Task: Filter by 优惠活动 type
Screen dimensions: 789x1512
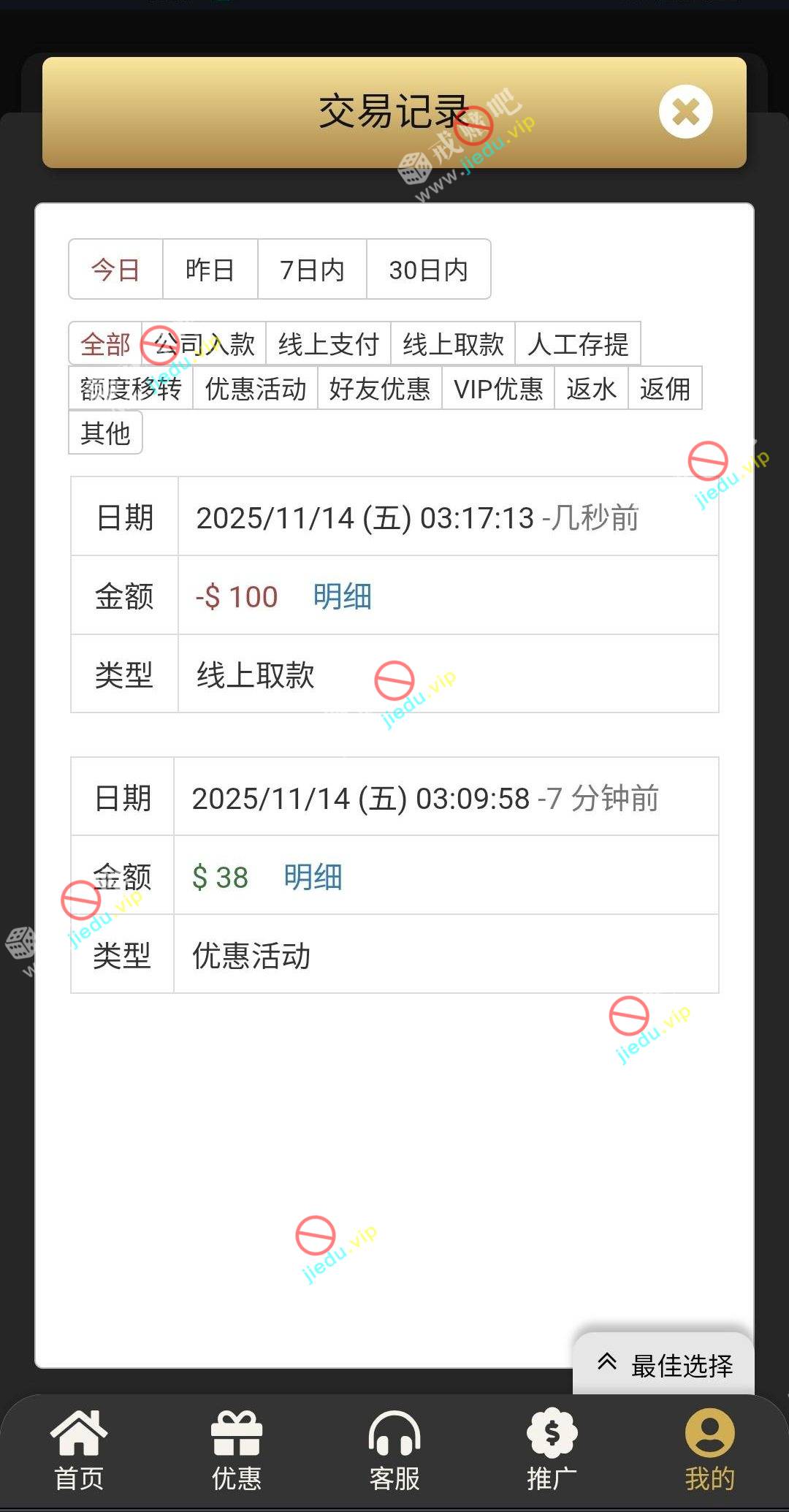Action: point(255,388)
